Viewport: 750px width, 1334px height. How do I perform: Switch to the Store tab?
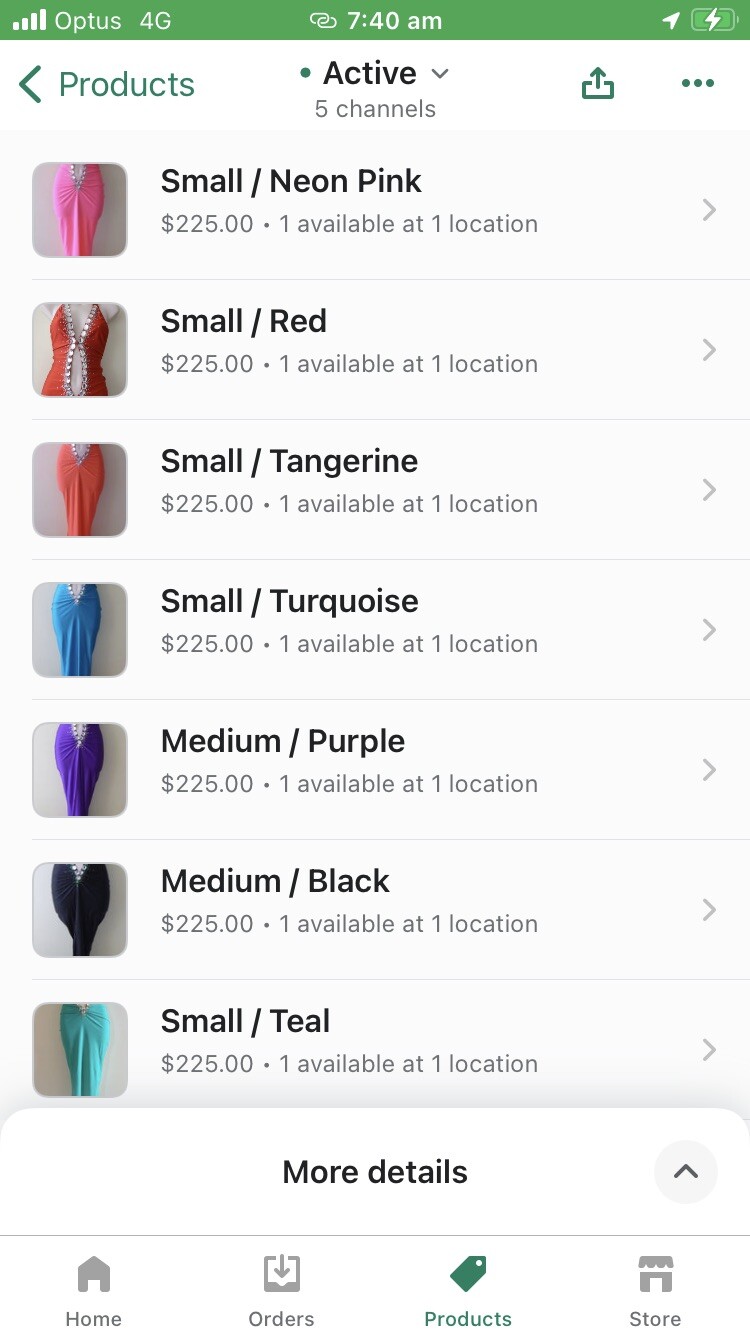tap(655, 1290)
